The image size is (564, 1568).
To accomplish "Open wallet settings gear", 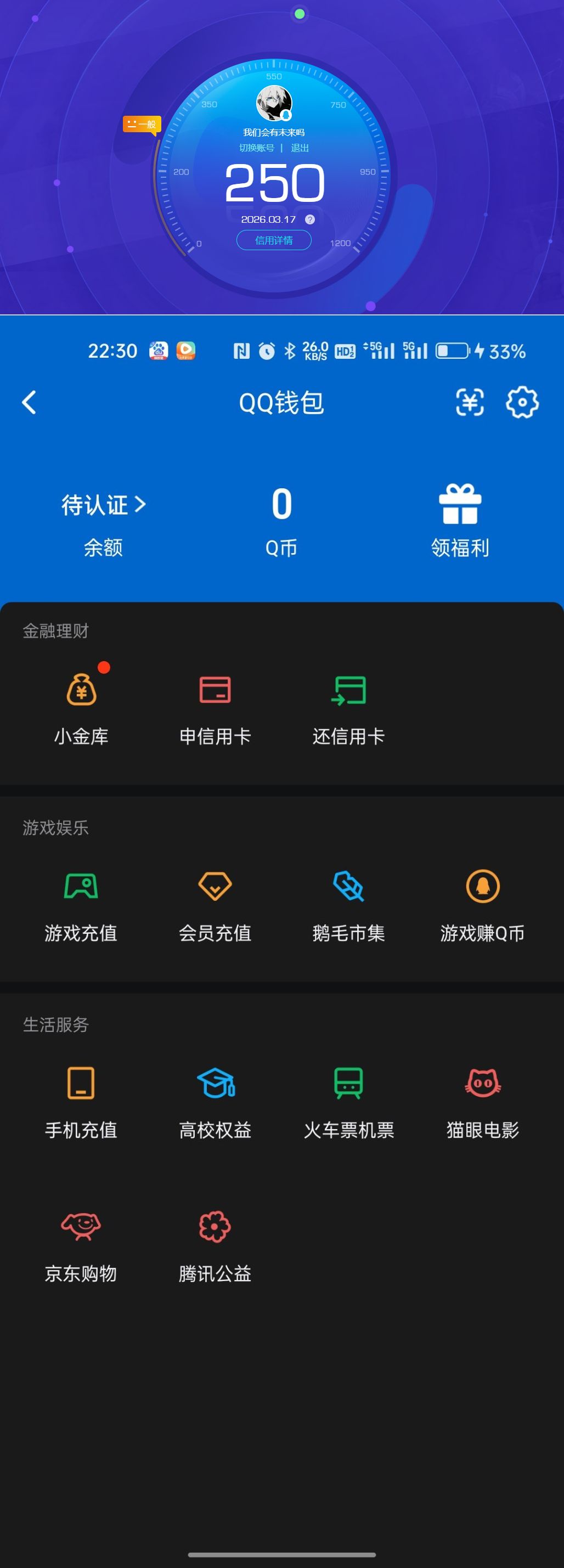I will [522, 402].
